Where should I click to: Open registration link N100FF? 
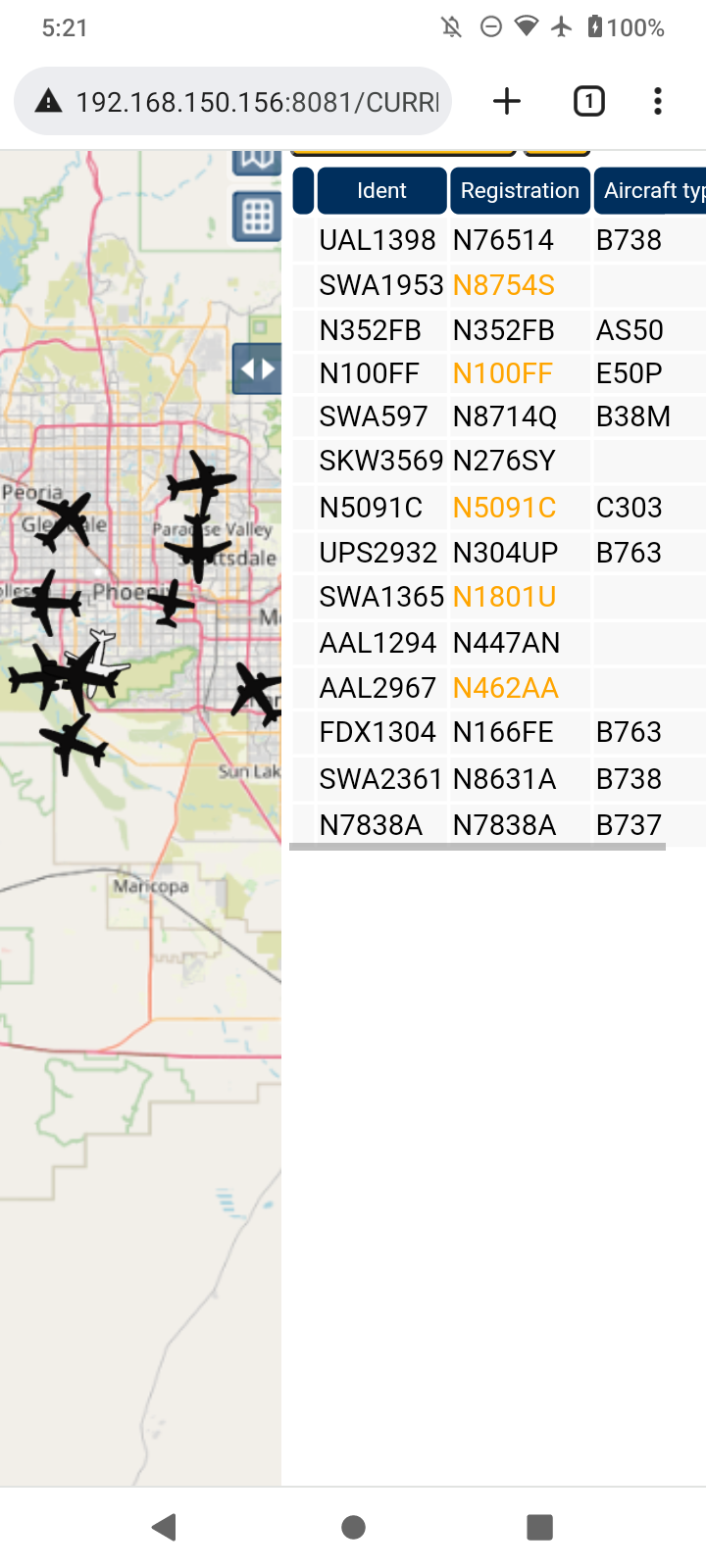[503, 373]
